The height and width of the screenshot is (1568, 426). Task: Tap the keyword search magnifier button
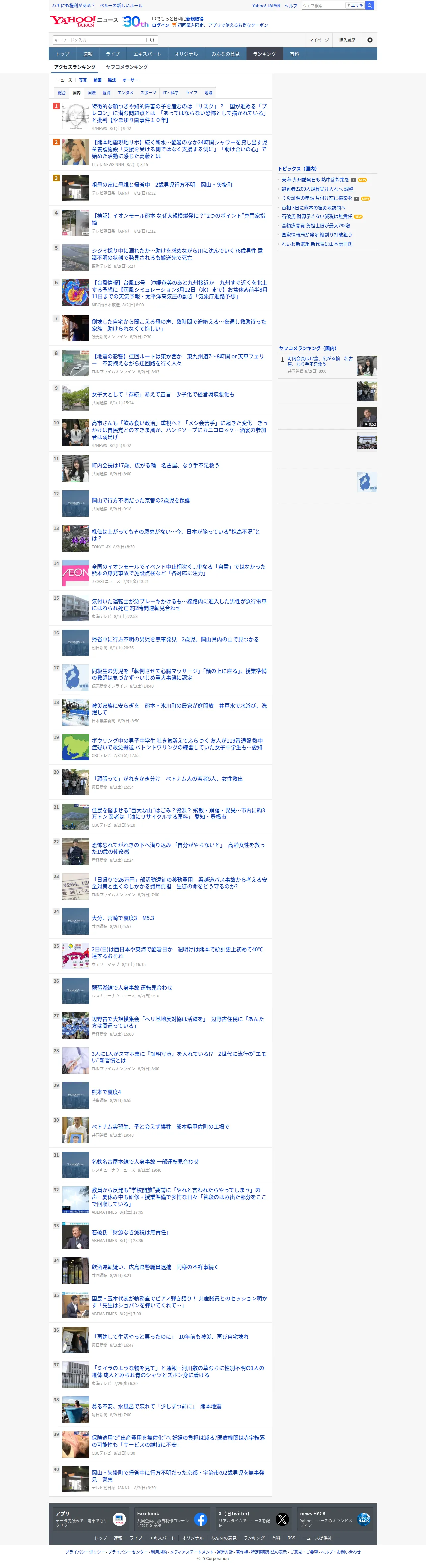[x=152, y=40]
